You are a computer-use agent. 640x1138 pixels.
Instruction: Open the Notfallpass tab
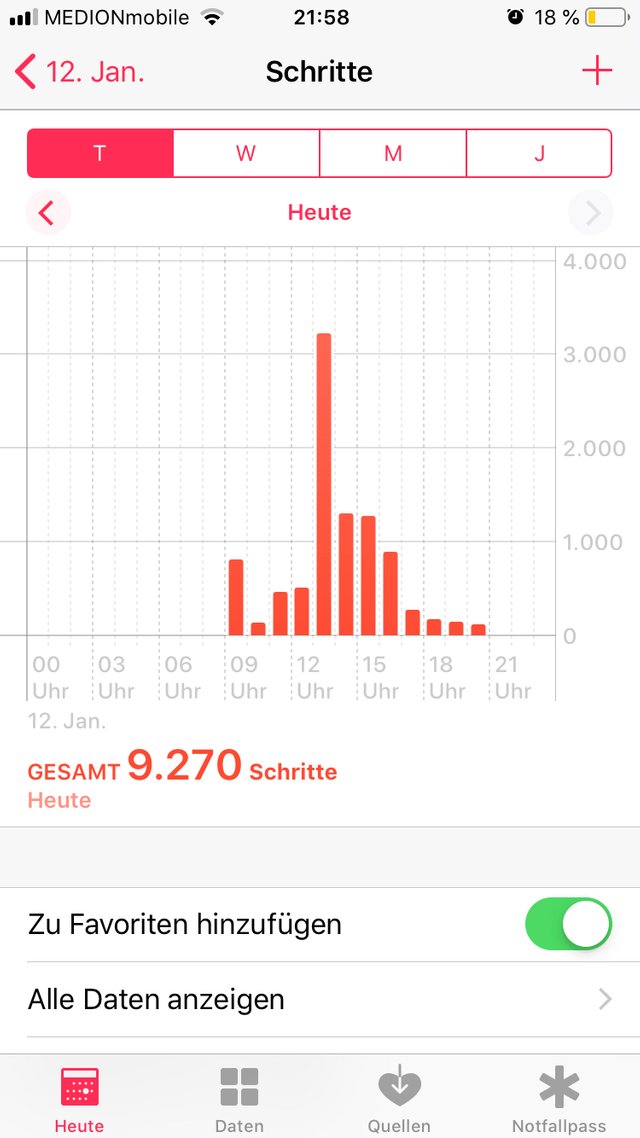(559, 1099)
